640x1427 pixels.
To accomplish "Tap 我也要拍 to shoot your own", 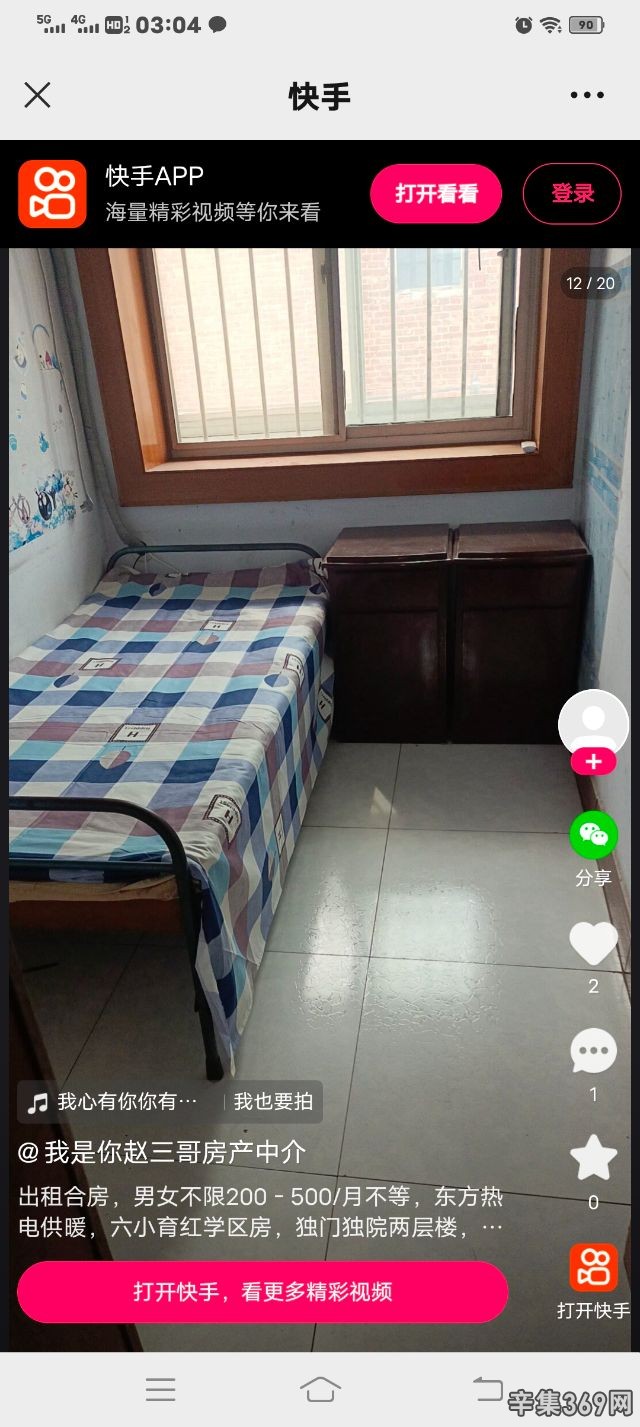I will 273,1102.
